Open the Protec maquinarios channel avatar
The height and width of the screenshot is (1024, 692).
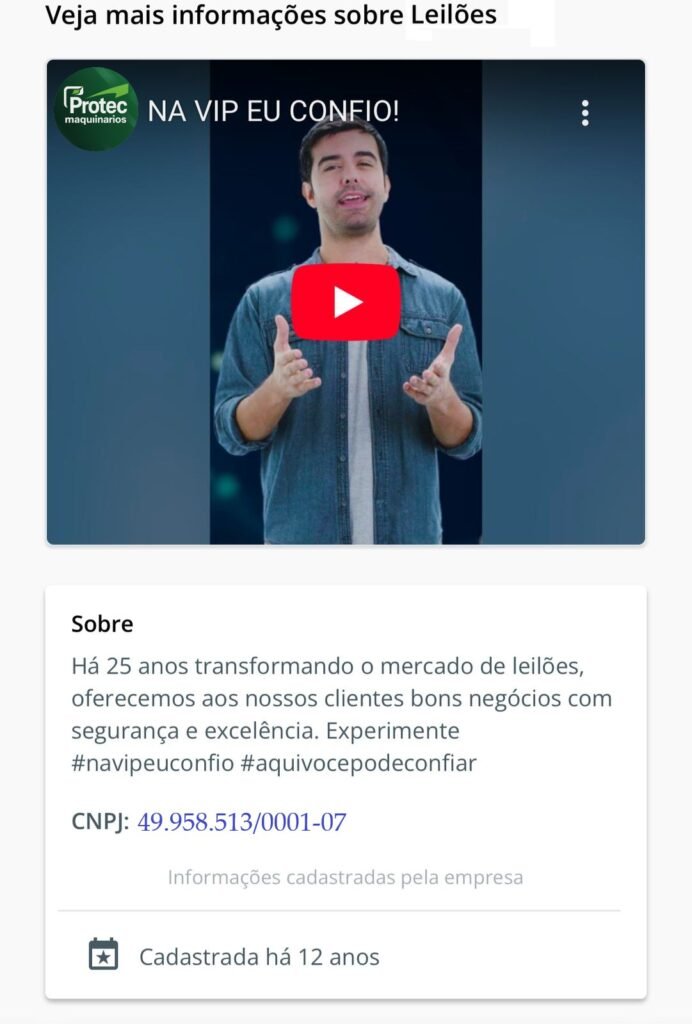[96, 109]
